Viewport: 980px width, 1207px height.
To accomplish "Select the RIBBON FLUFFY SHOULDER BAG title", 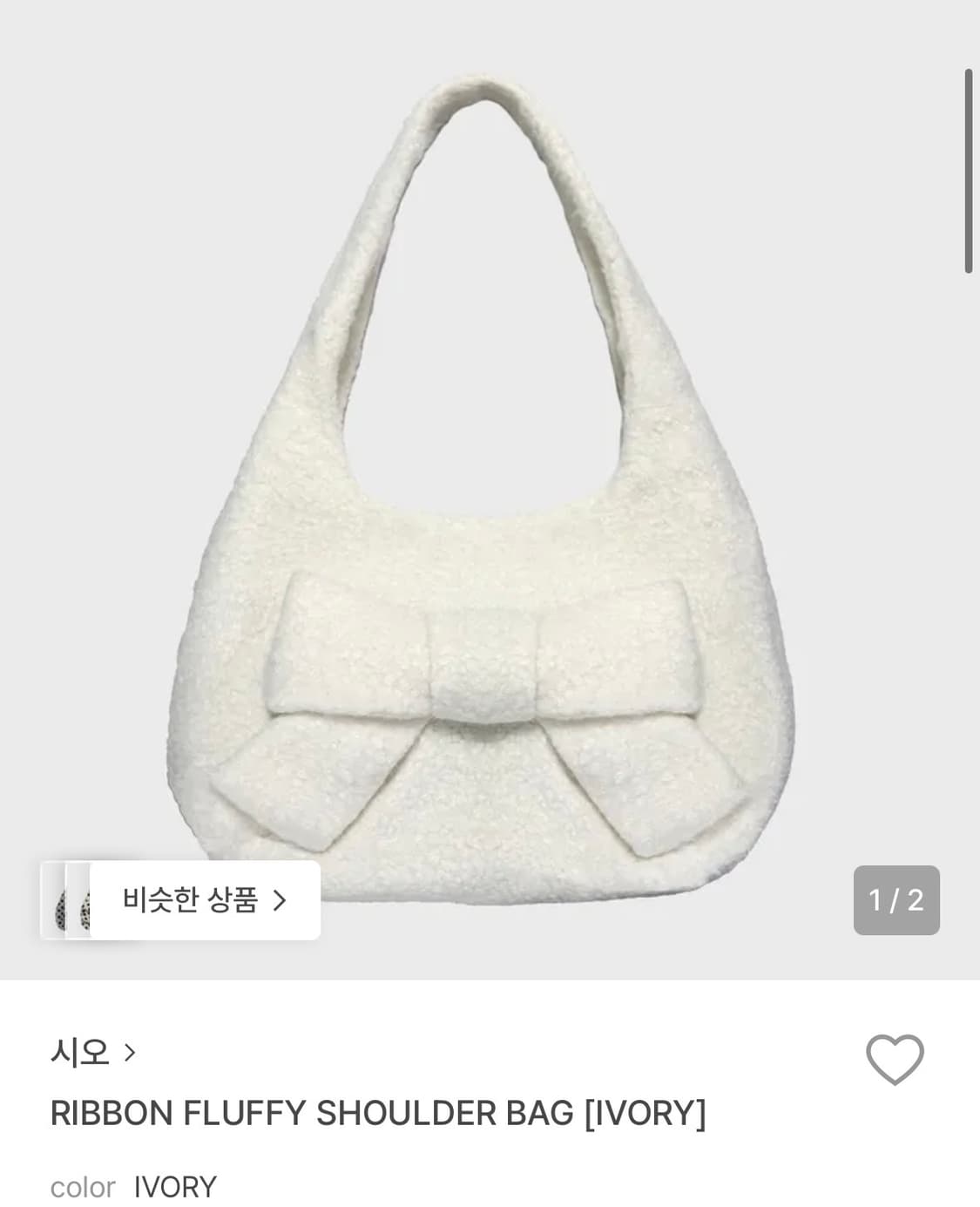I will pos(380,1114).
